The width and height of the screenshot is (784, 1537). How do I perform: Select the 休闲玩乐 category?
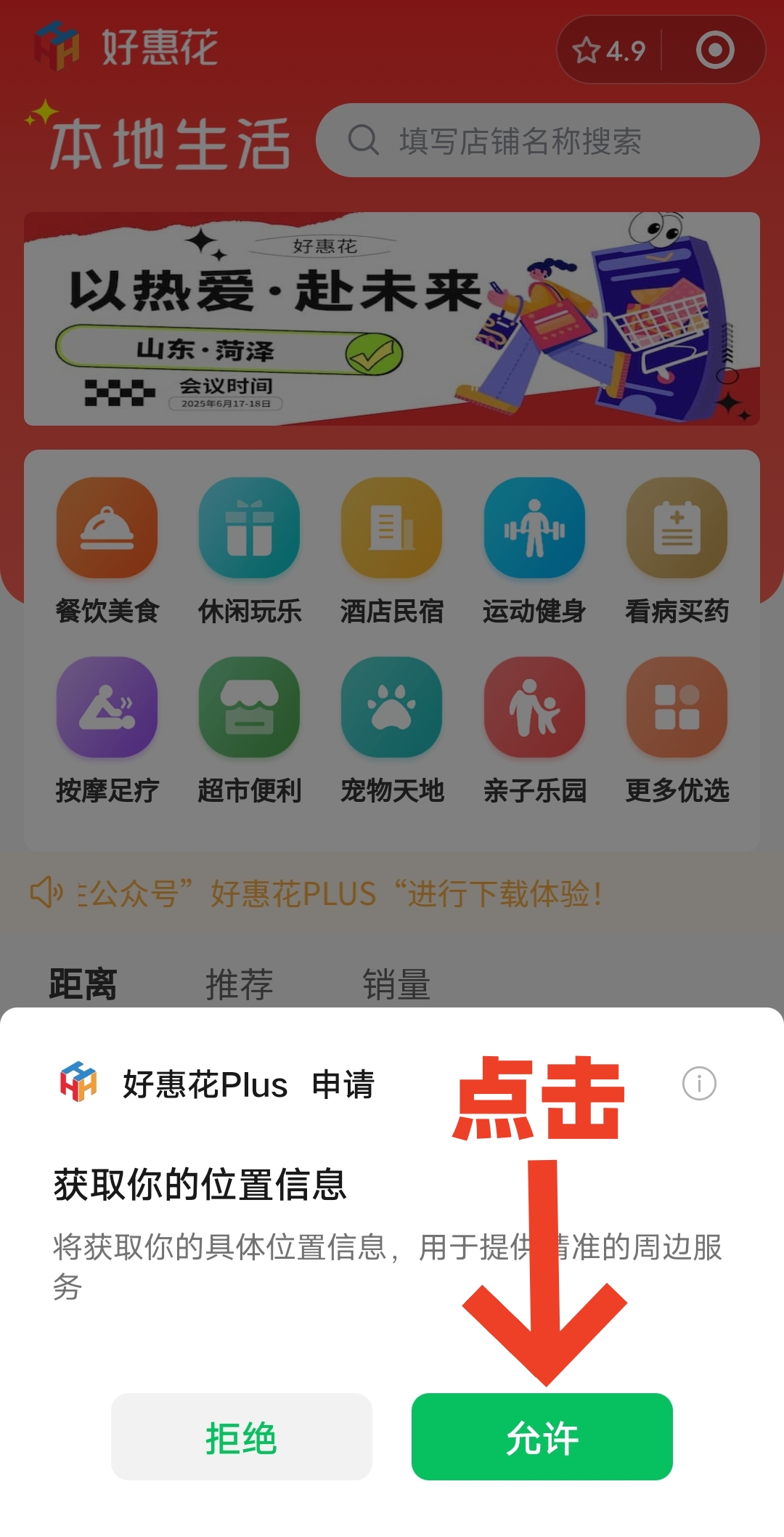[x=249, y=550]
